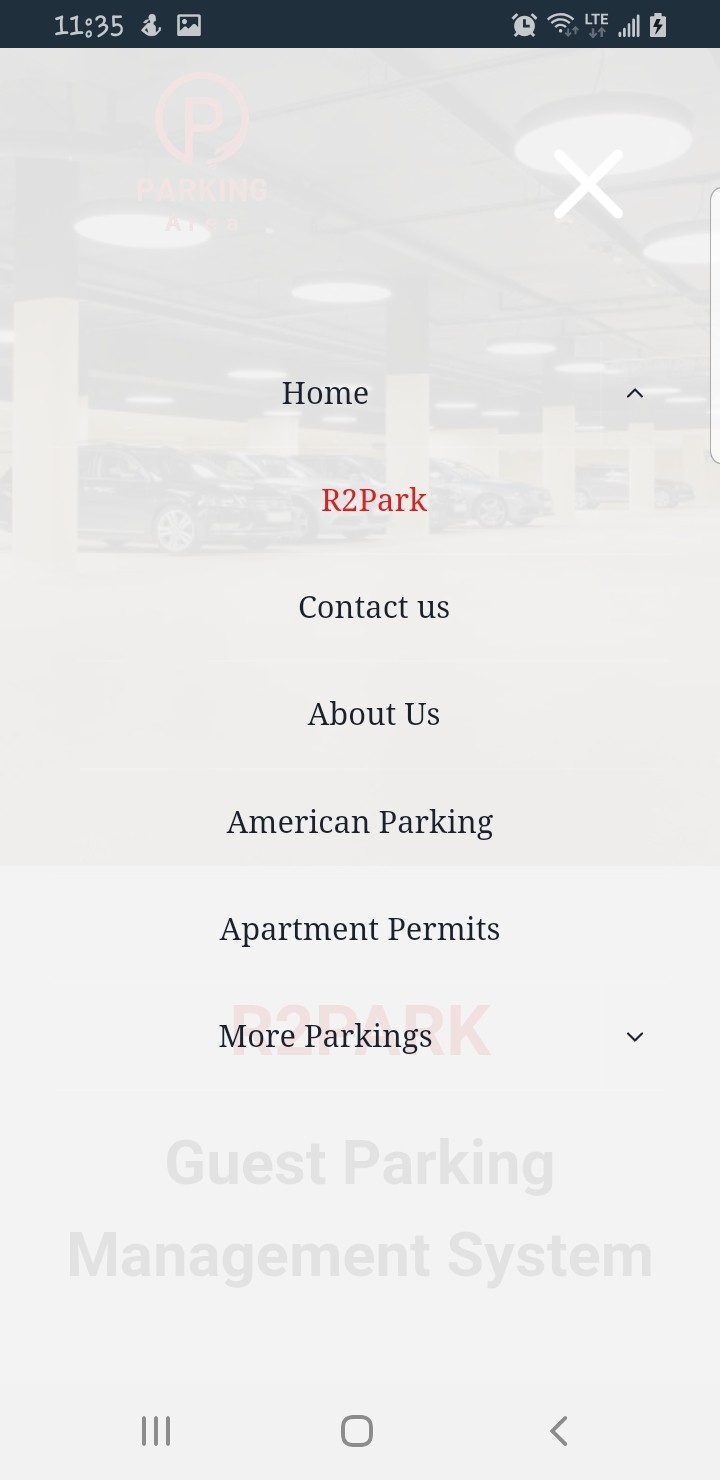Collapse the Home submenu arrow
Image resolution: width=720 pixels, height=1480 pixels.
click(x=634, y=394)
